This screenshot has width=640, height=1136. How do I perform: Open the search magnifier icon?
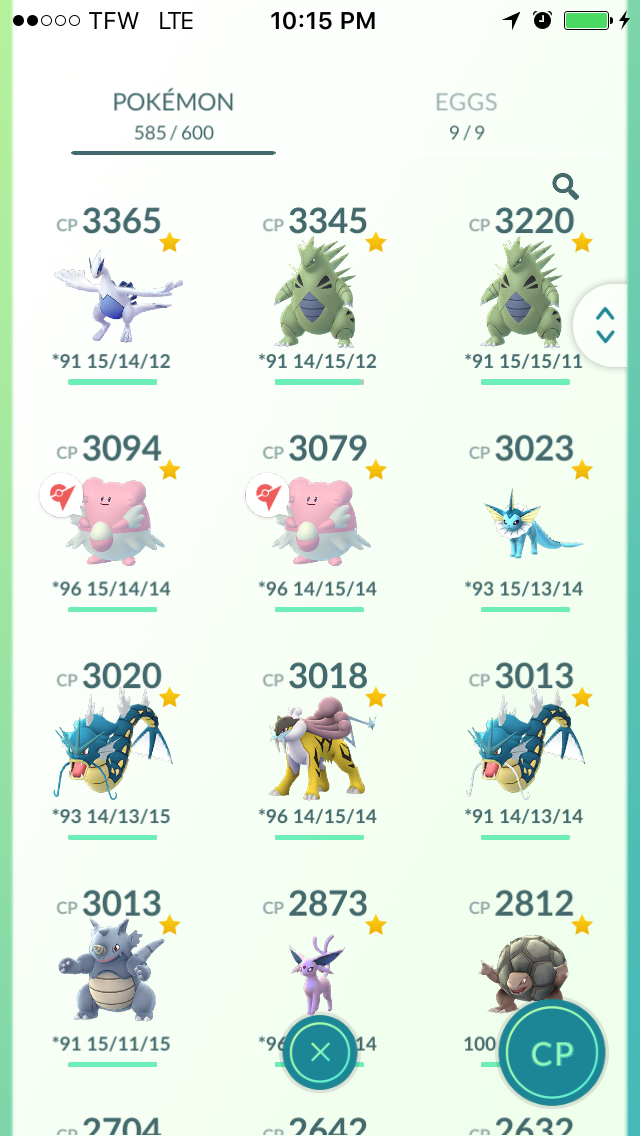[565, 187]
